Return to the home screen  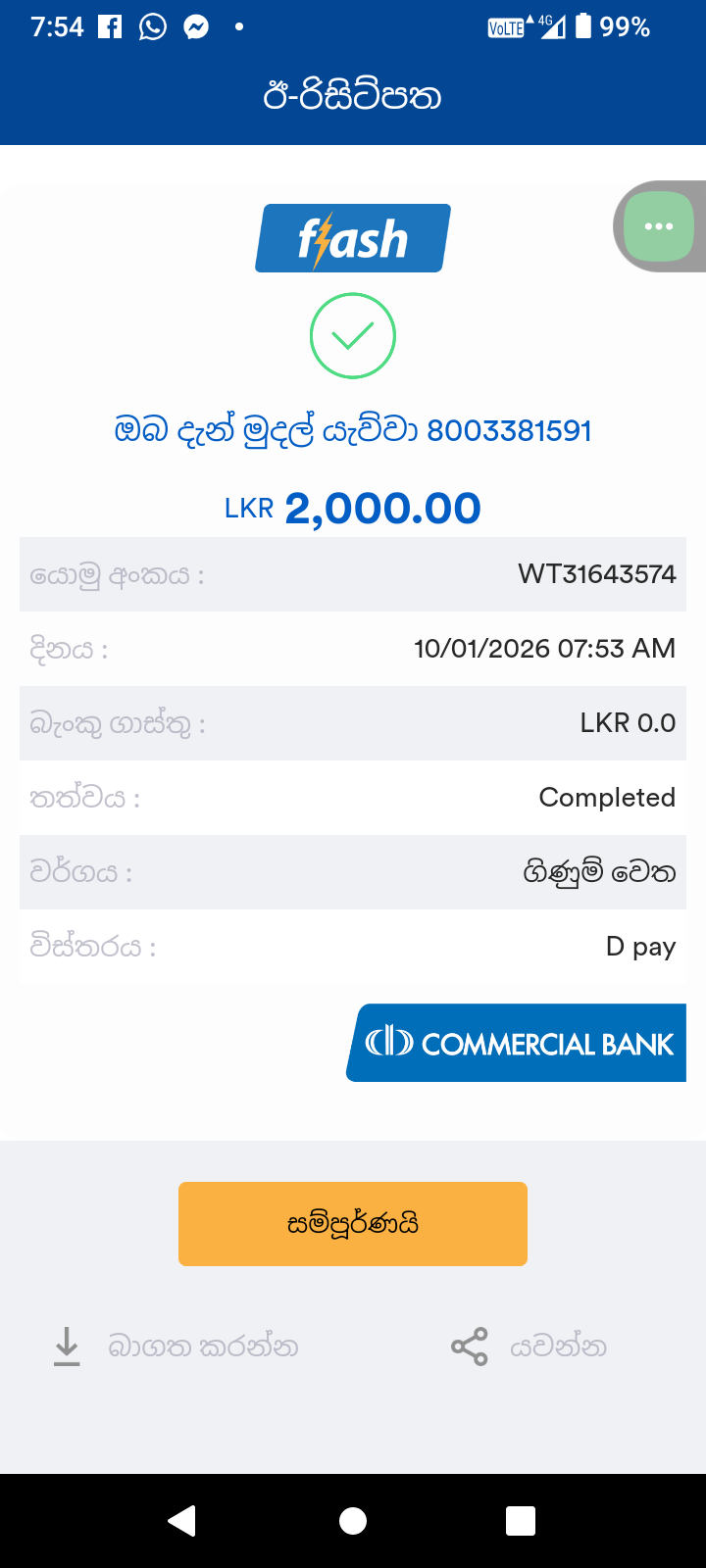[x=353, y=1520]
